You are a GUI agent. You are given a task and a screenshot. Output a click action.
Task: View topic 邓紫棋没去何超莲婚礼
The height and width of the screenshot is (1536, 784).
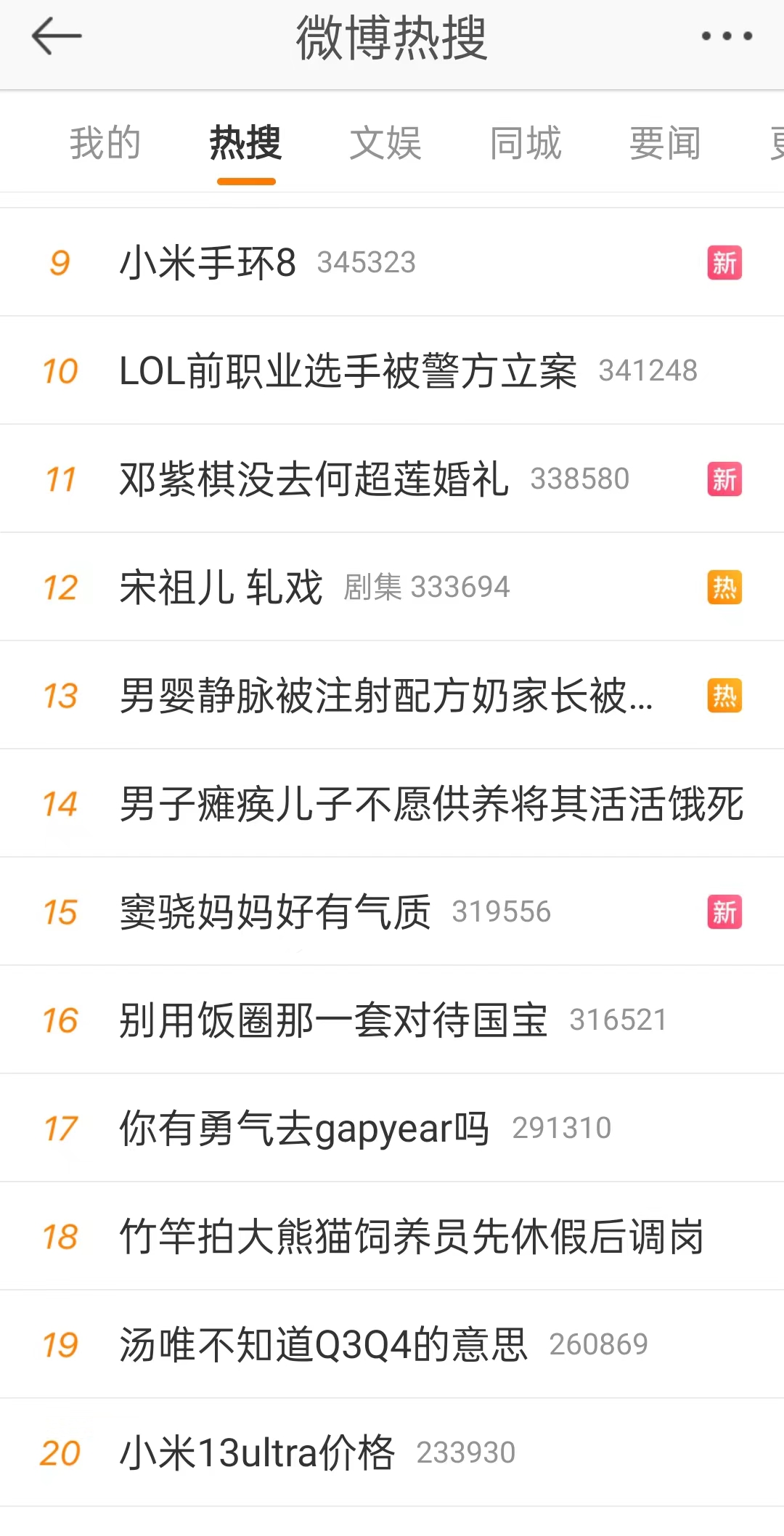coord(314,479)
